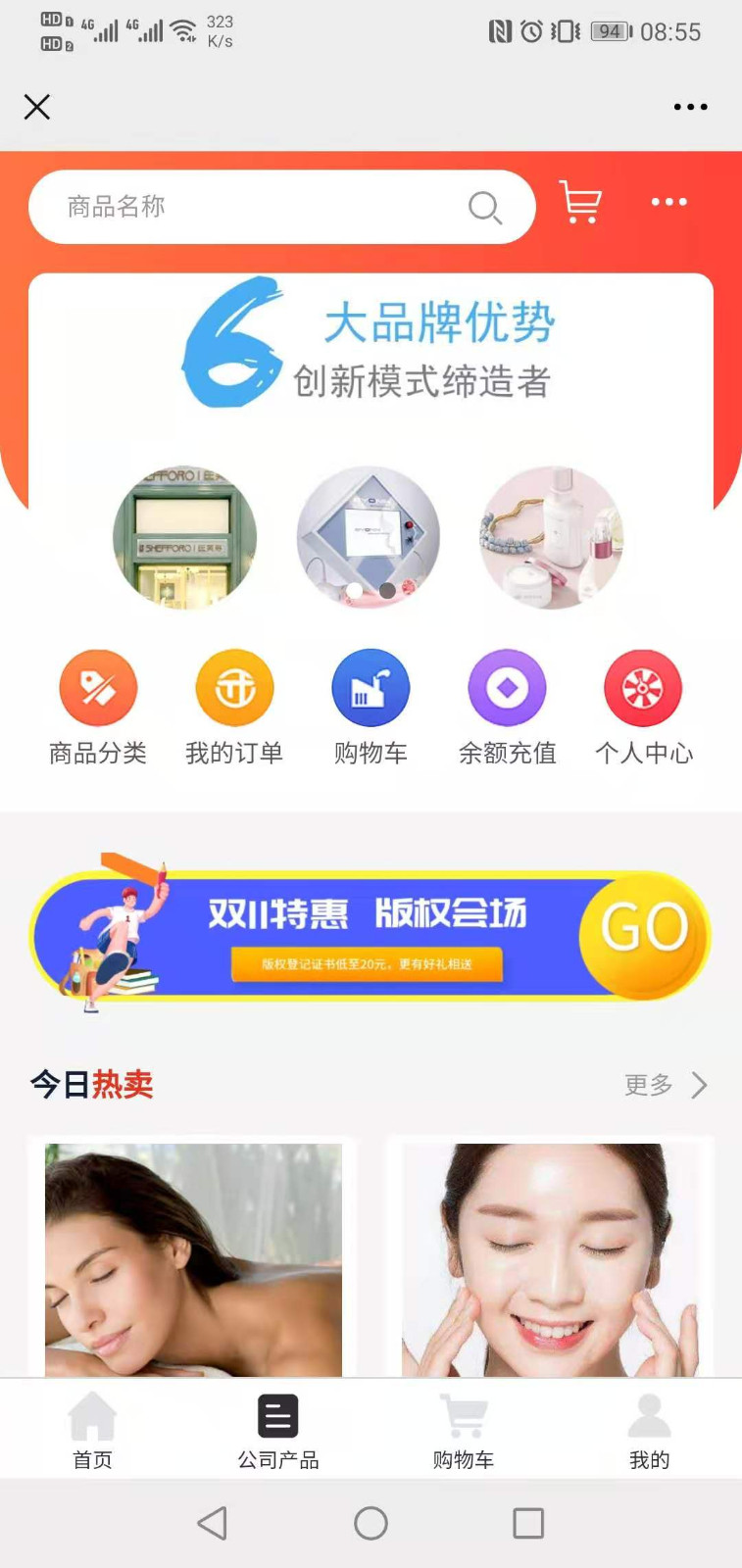Open the black three-dot overflow menu
This screenshot has height=1568, width=742.
pyautogui.click(x=690, y=107)
